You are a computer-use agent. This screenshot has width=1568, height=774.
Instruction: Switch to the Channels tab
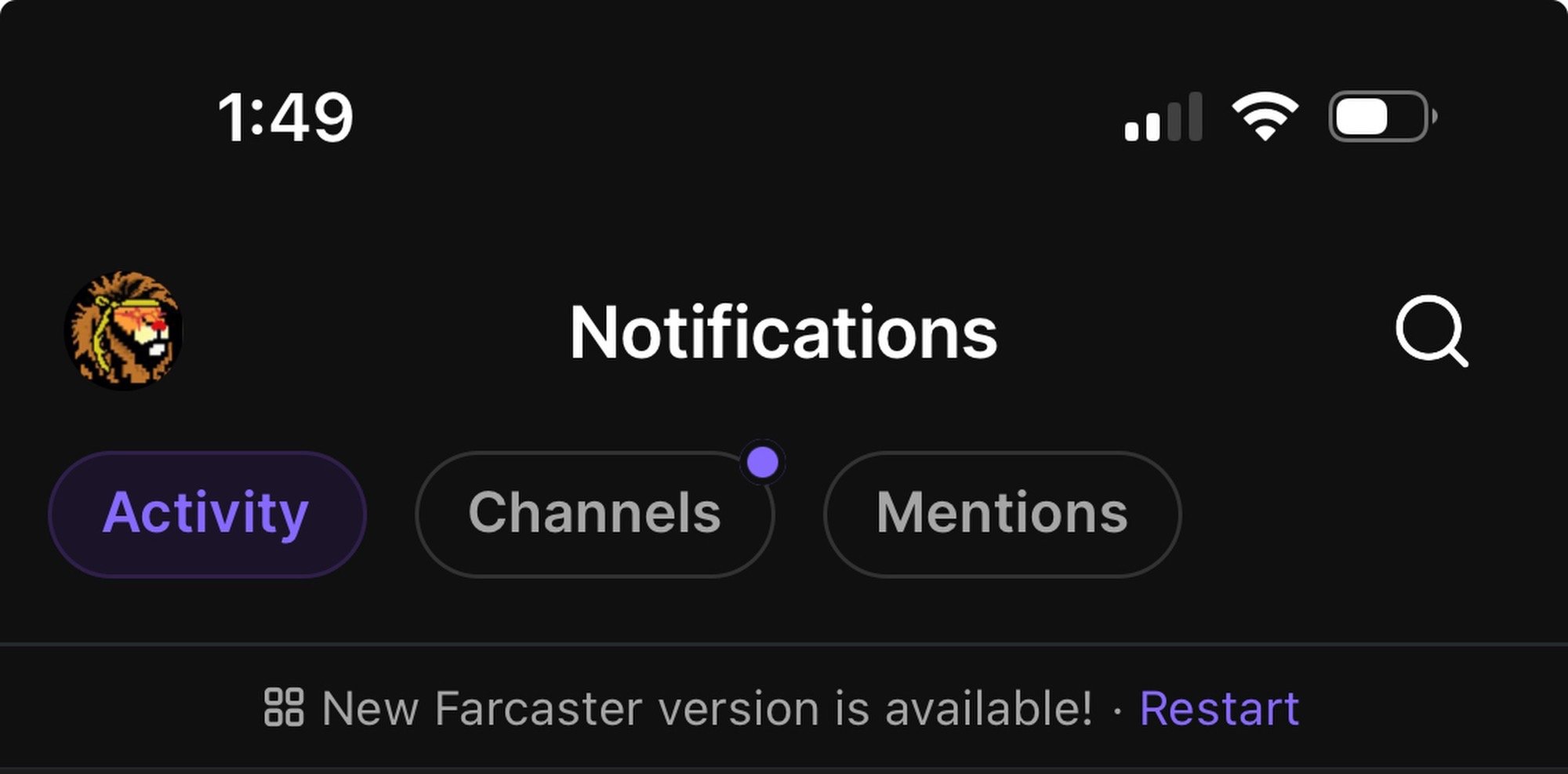tap(594, 514)
